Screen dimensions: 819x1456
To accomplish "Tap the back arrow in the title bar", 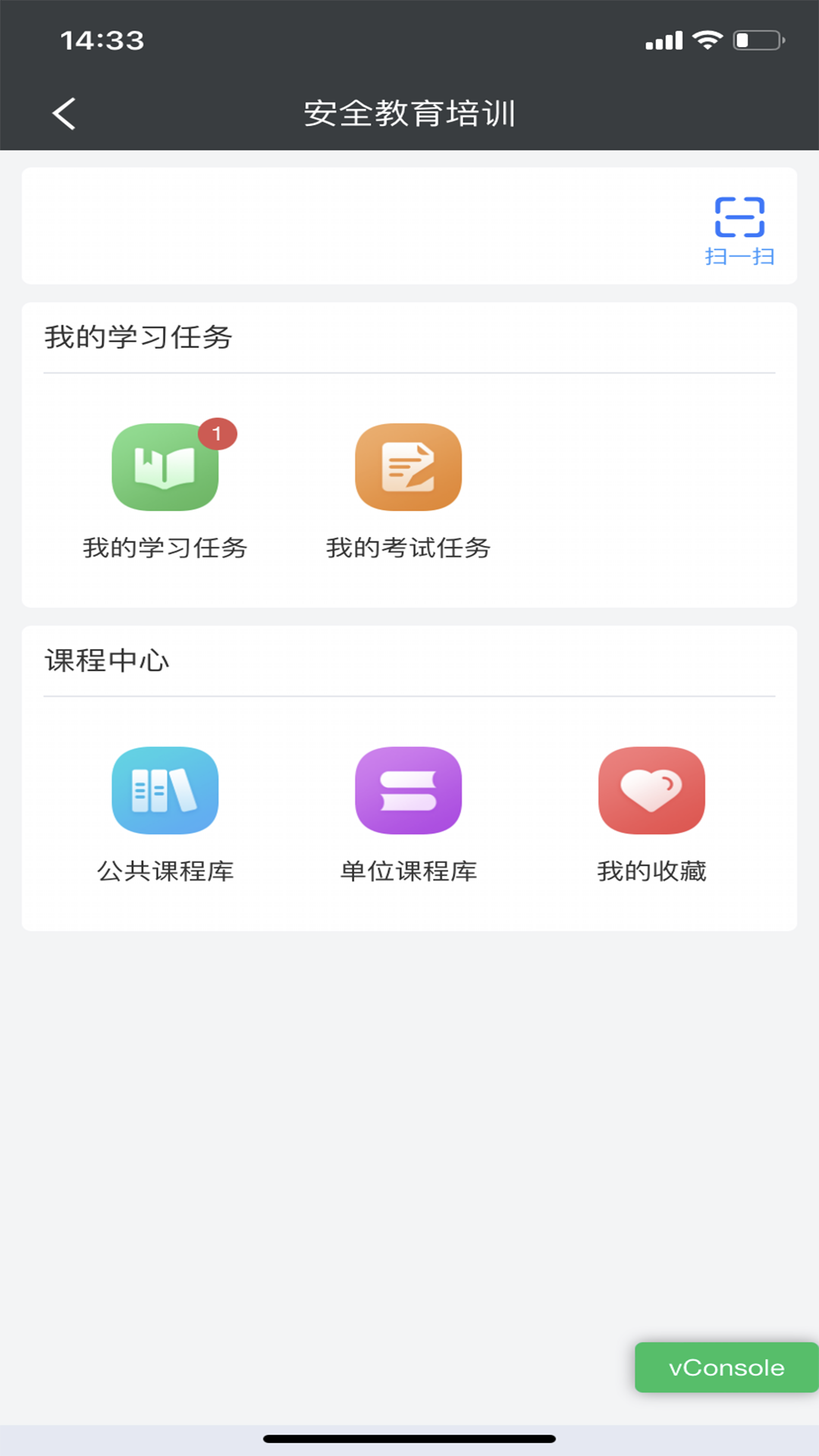I will click(x=64, y=114).
